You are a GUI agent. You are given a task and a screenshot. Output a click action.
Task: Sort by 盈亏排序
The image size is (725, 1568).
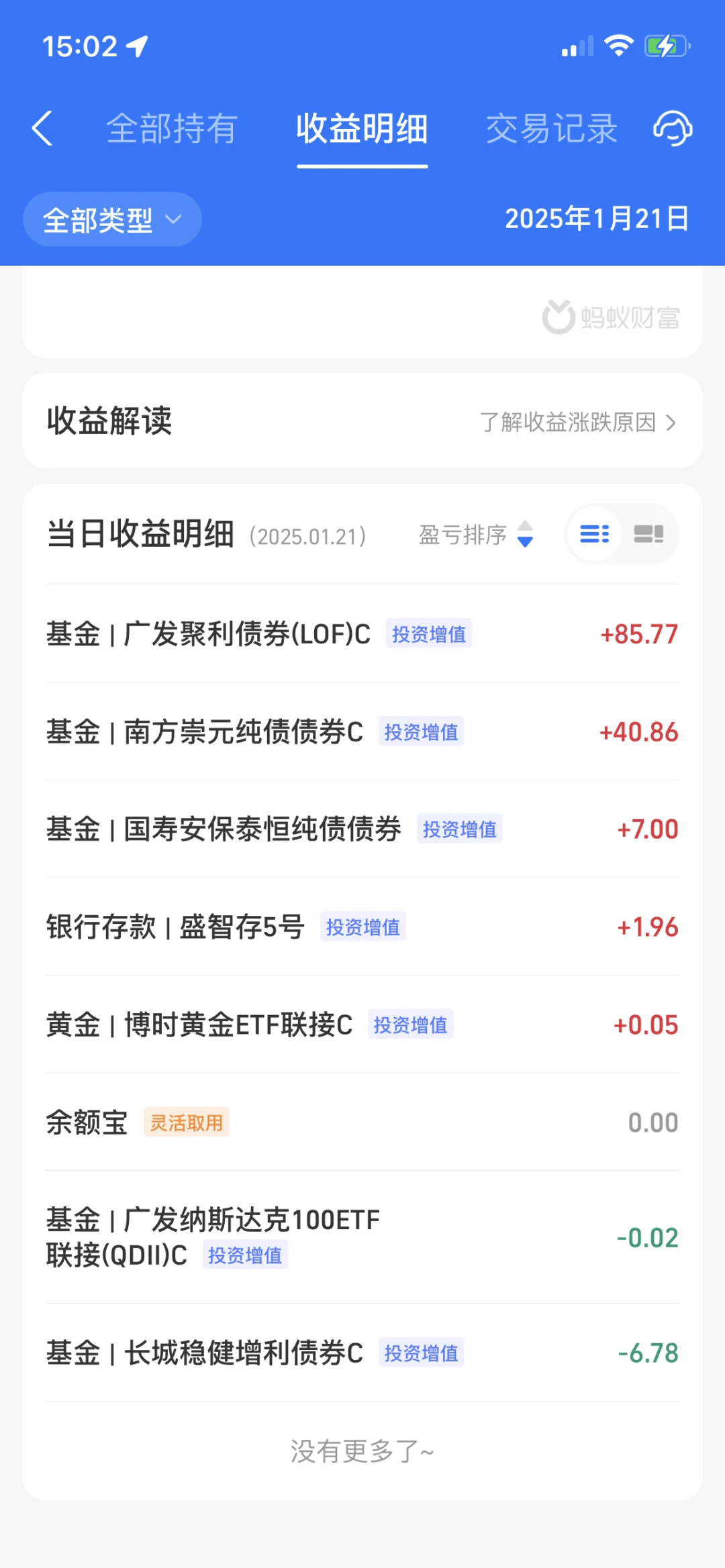point(476,535)
